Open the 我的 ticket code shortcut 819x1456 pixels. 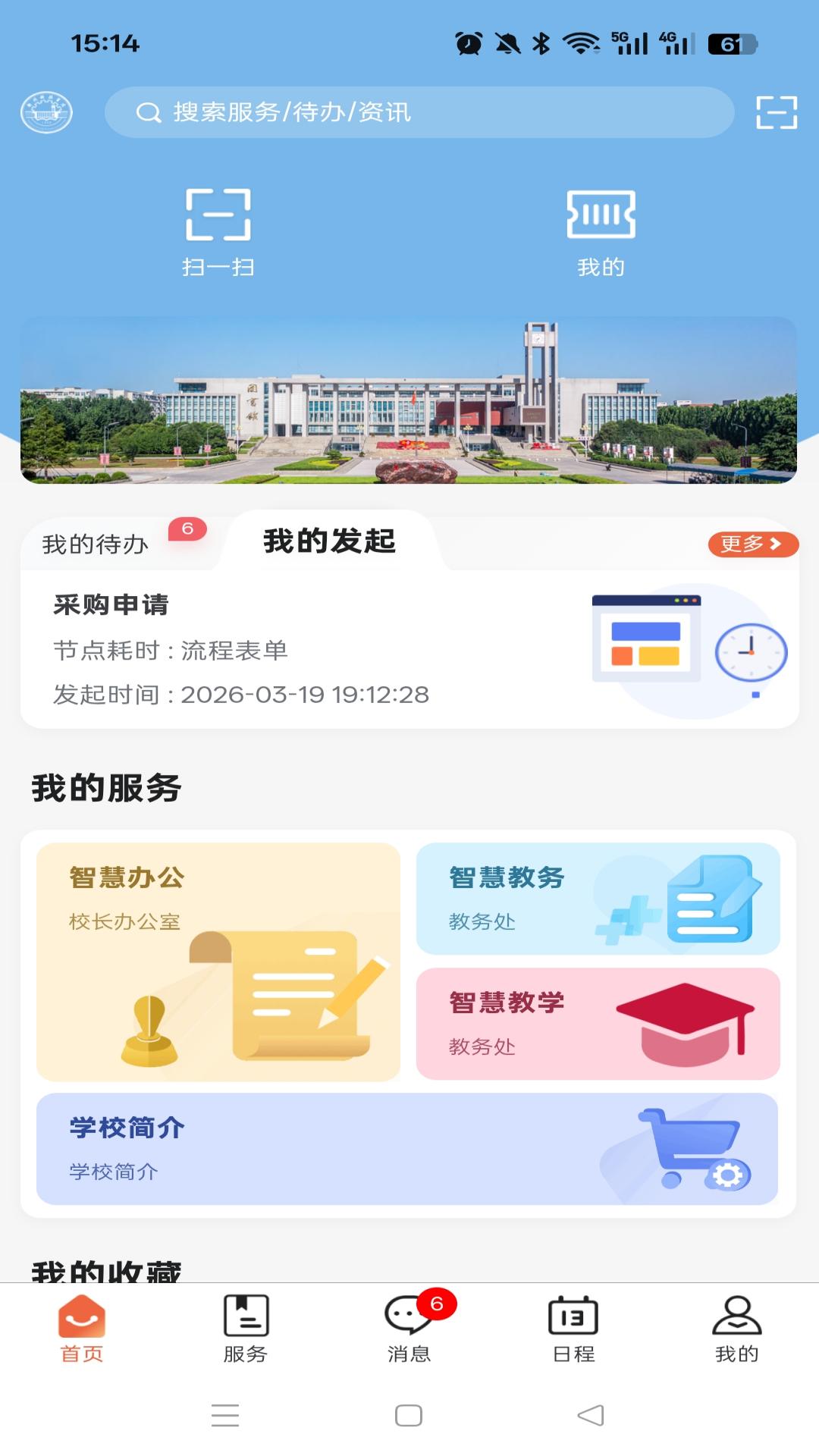(601, 232)
